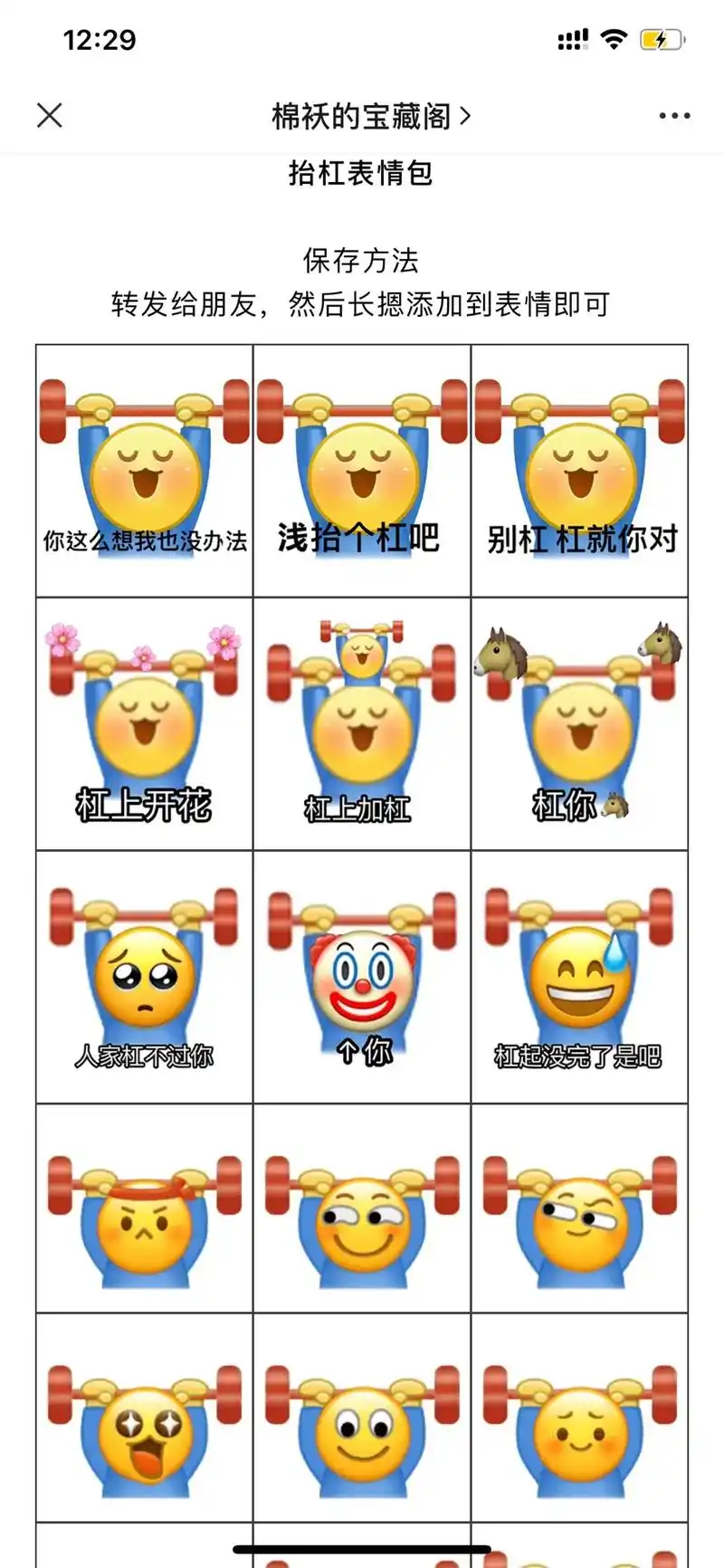Tap the cellular signal bars icon
The height and width of the screenshot is (1568, 724).
[573, 38]
